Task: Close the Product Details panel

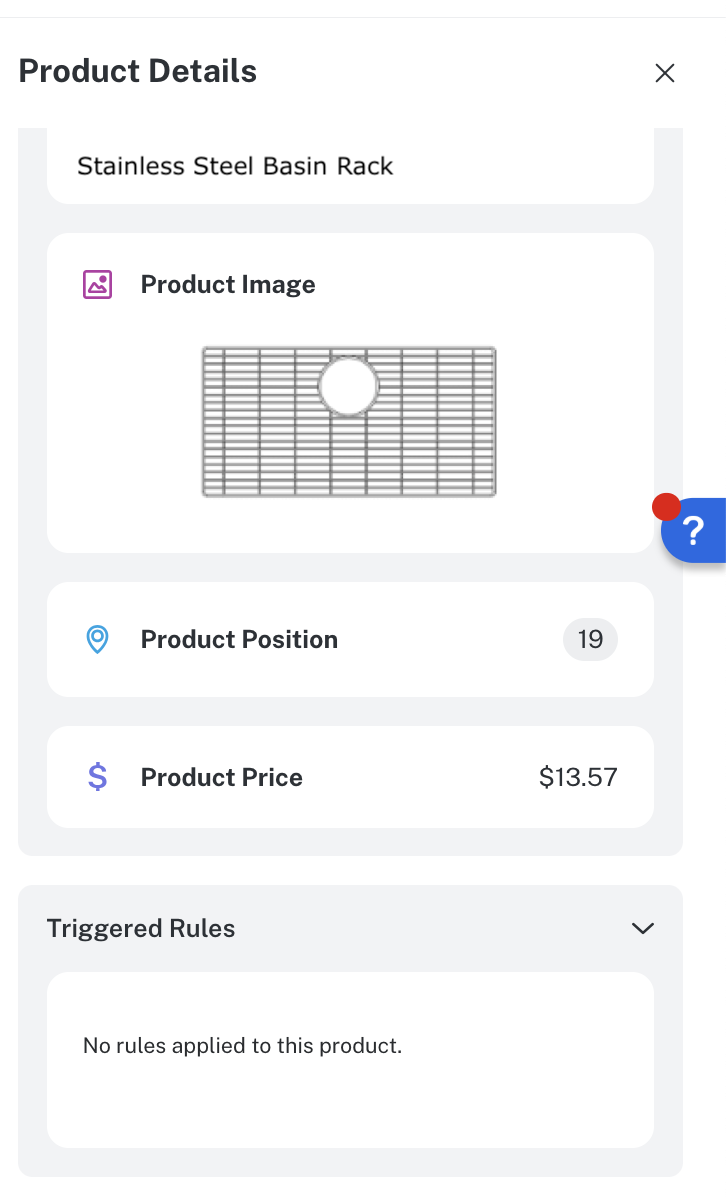Action: pos(665,72)
